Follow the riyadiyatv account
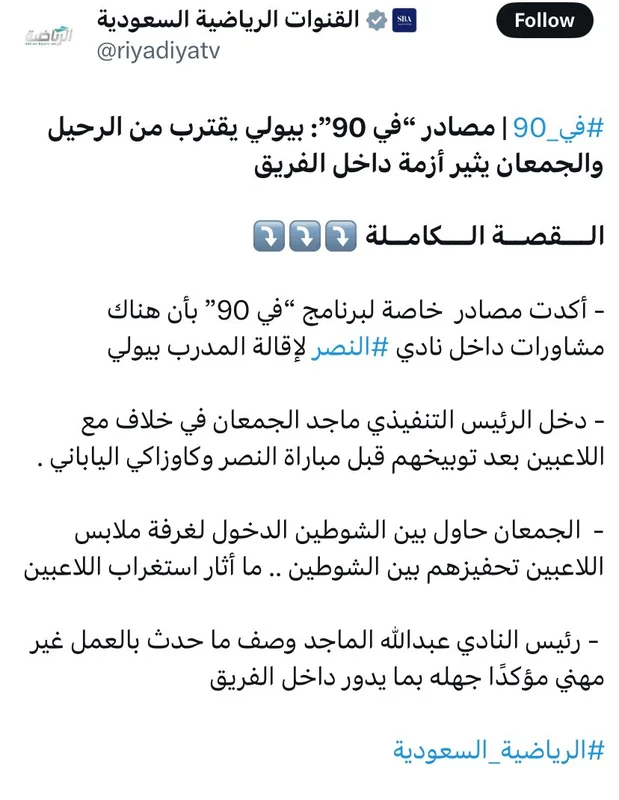Viewport: 619px width, 800px height. pyautogui.click(x=543, y=20)
